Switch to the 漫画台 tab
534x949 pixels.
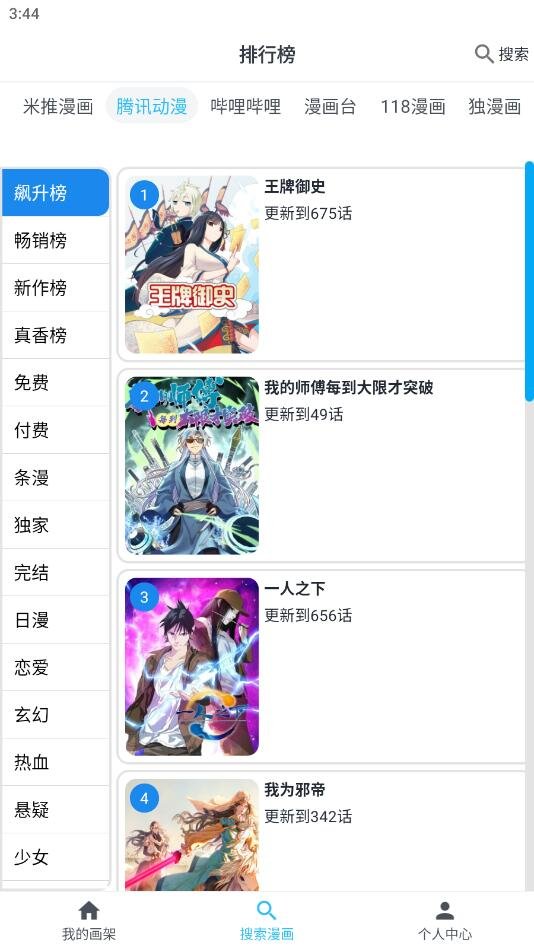click(330, 107)
